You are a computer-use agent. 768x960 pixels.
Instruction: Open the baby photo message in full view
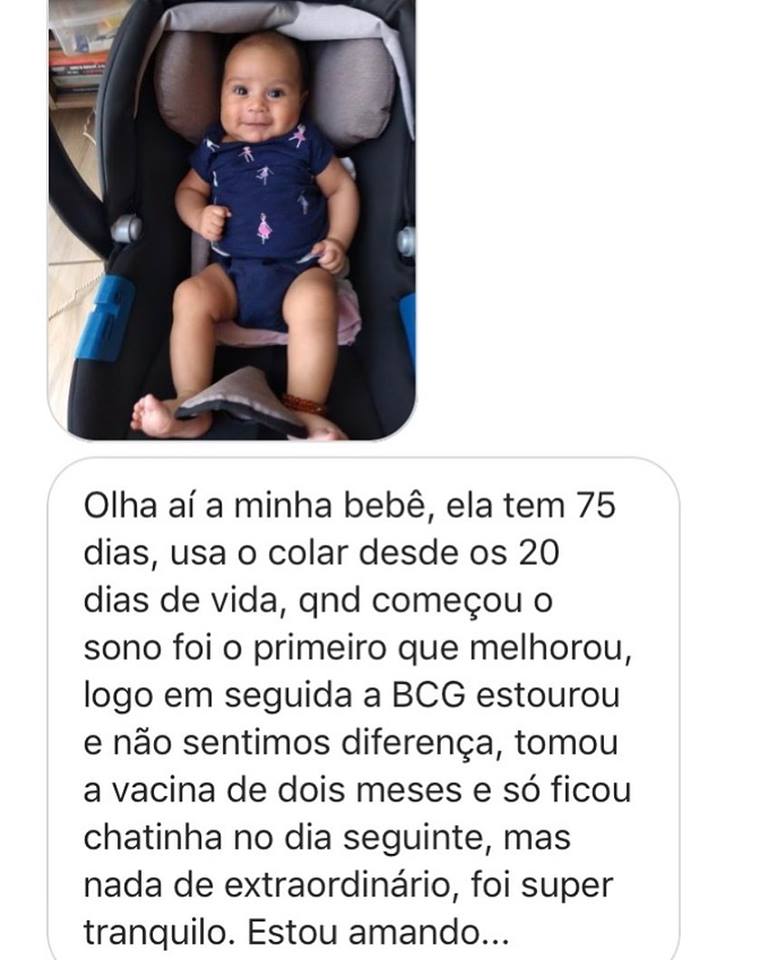coord(232,220)
